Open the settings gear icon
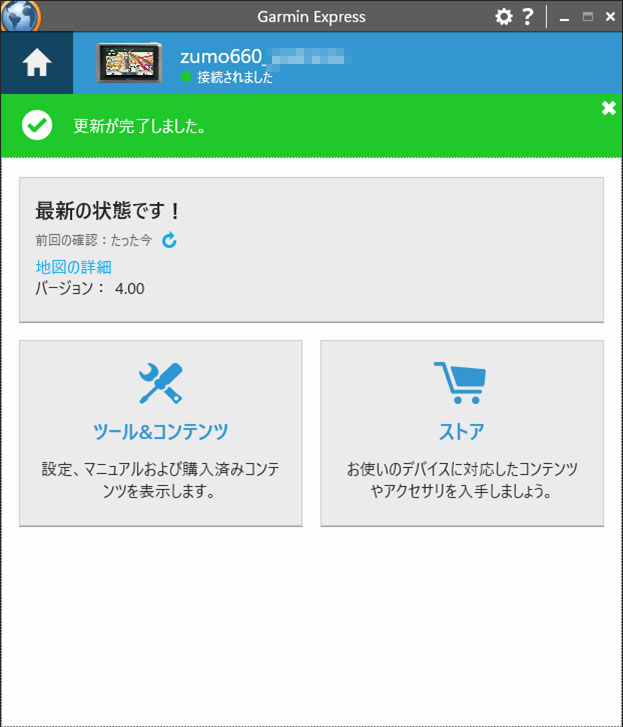The height and width of the screenshot is (727, 623). (504, 17)
